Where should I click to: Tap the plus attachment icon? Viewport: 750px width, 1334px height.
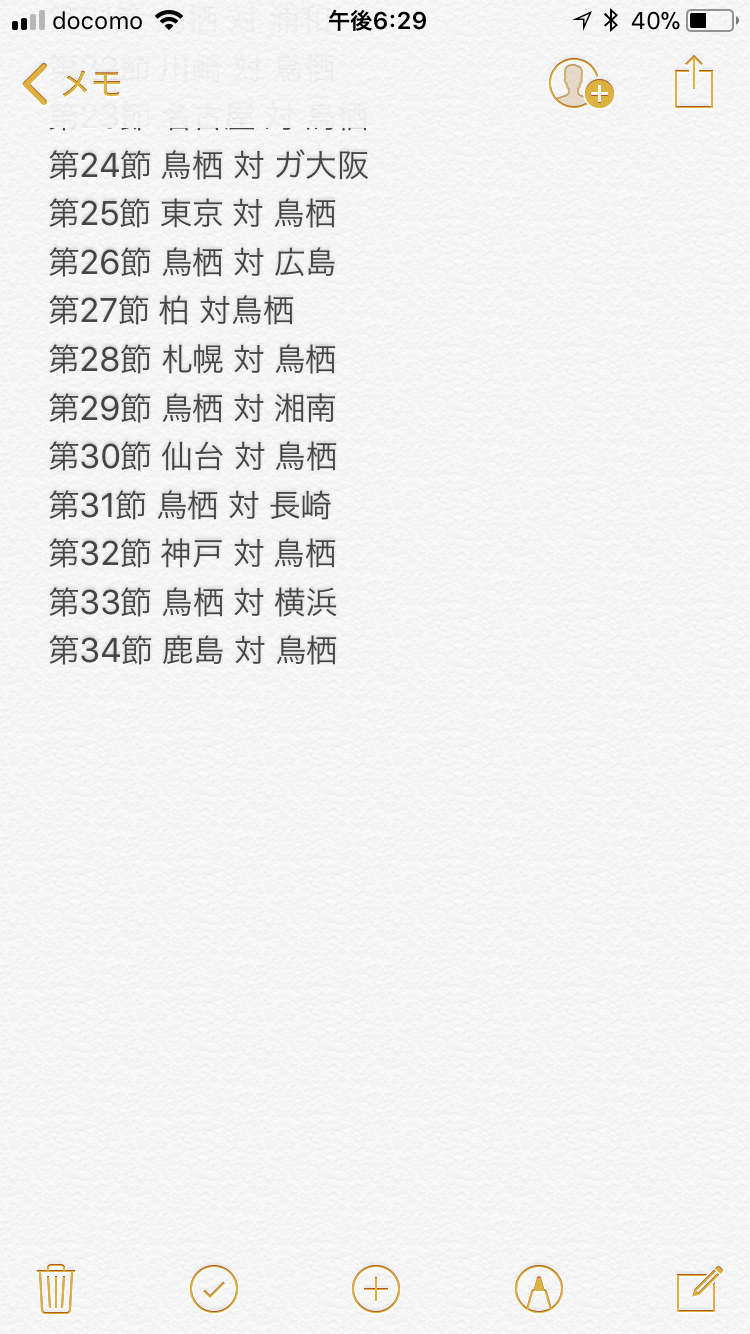(x=376, y=1288)
